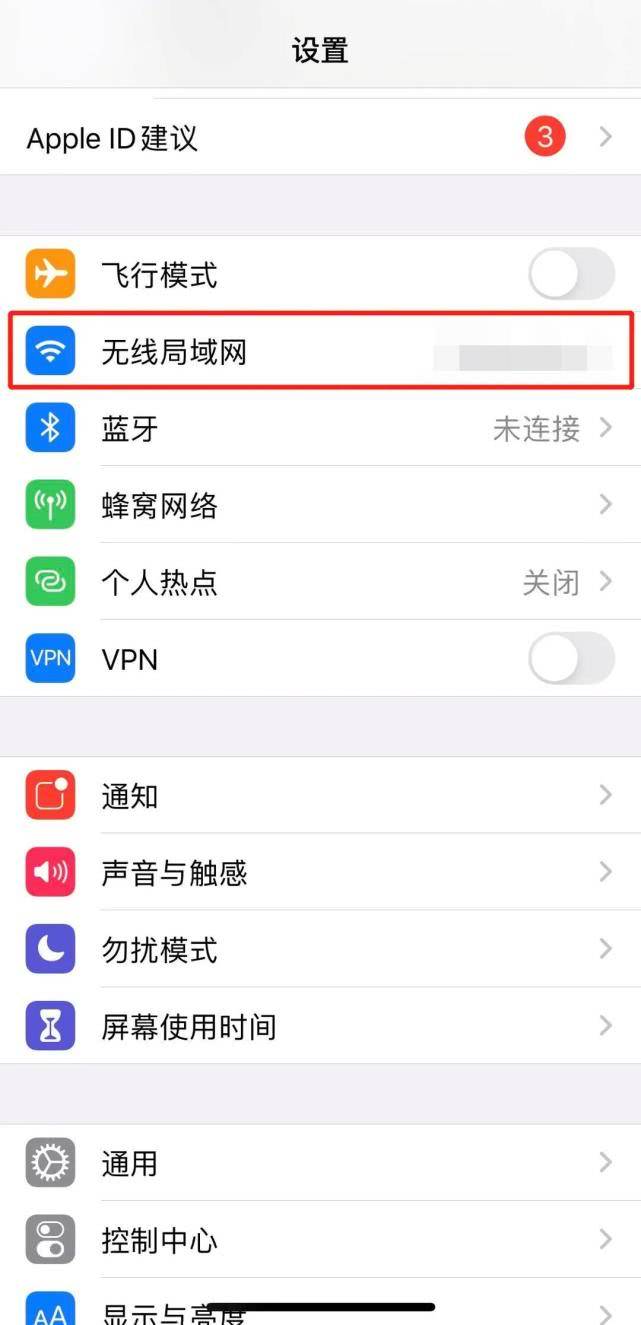Open 勿扰模式 settings
Viewport: 641px width, 1325px height.
pos(320,949)
